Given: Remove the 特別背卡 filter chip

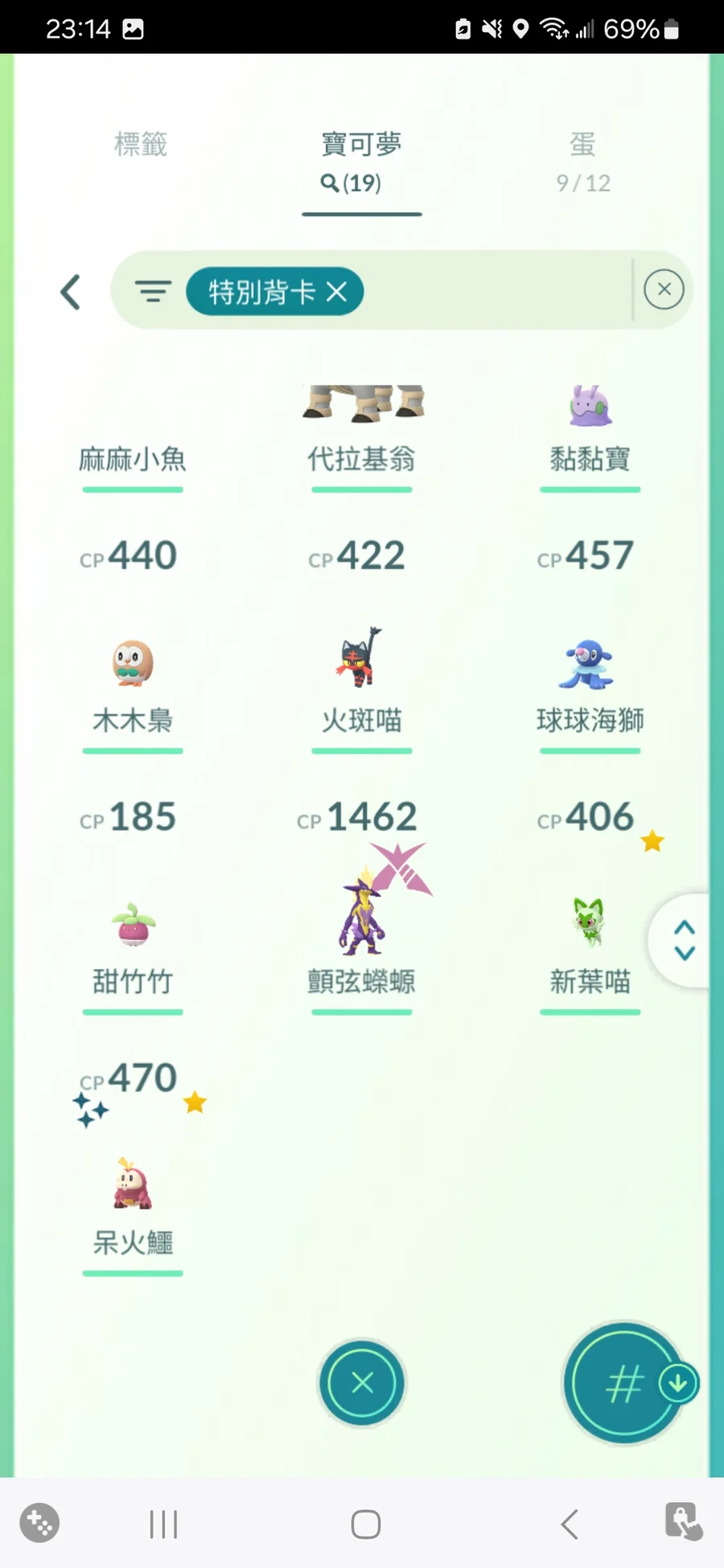Looking at the screenshot, I should (x=337, y=292).
